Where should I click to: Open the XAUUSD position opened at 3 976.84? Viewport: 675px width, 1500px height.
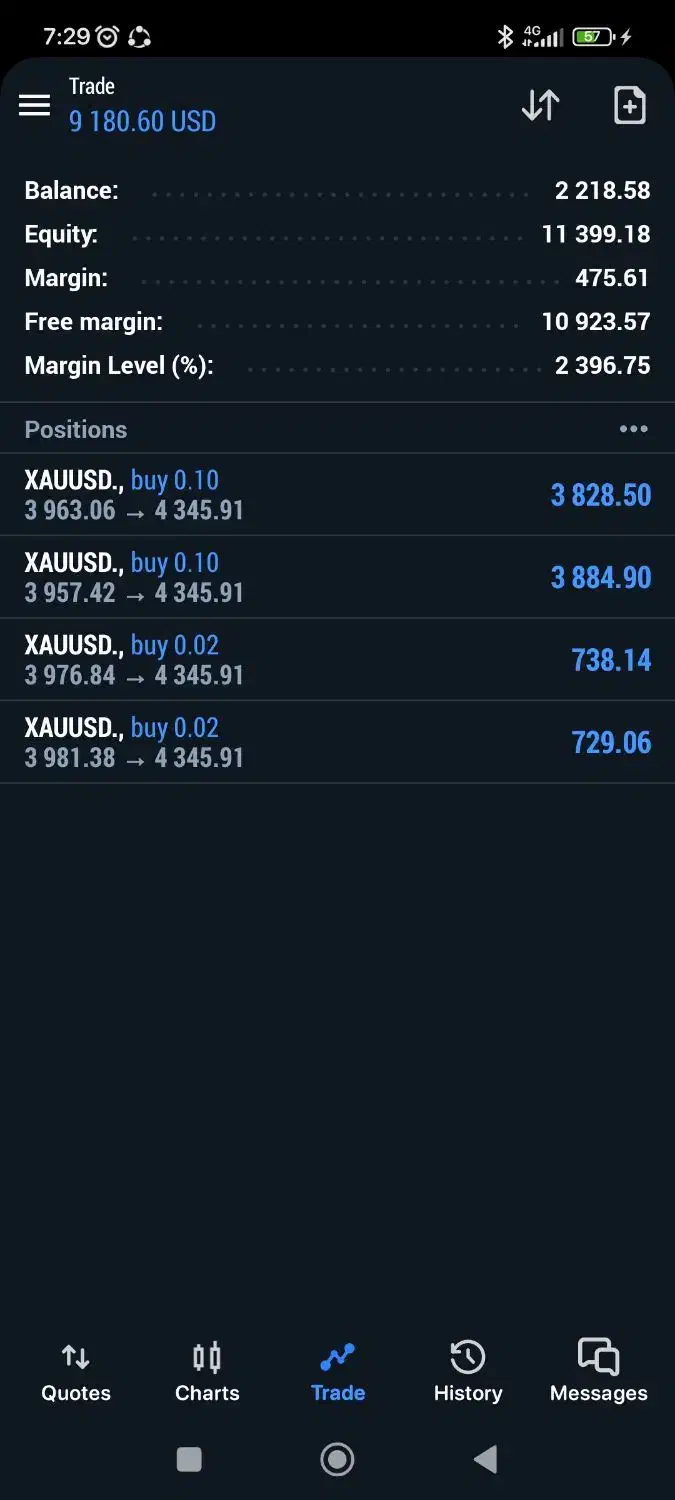pyautogui.click(x=337, y=660)
